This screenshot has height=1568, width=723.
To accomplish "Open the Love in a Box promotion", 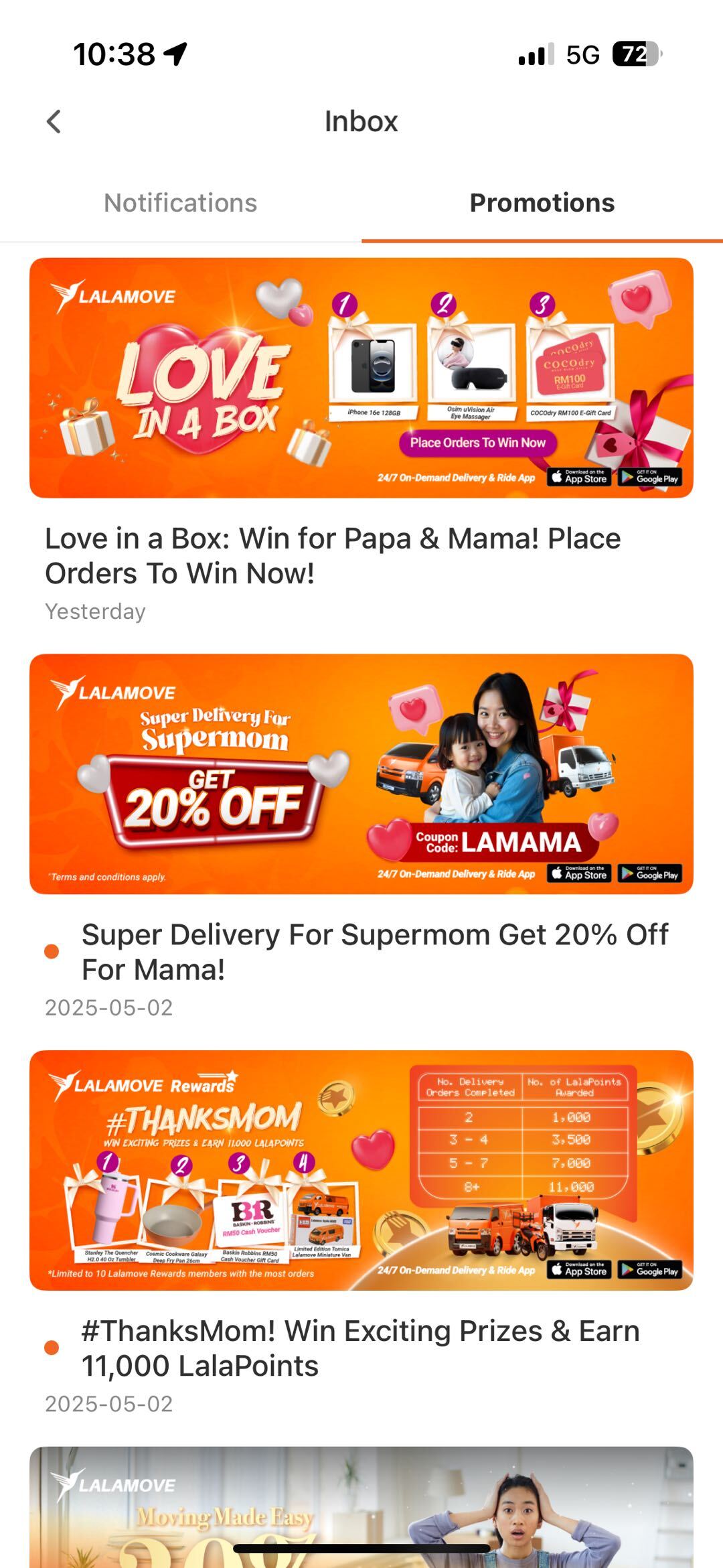I will pos(361,378).
